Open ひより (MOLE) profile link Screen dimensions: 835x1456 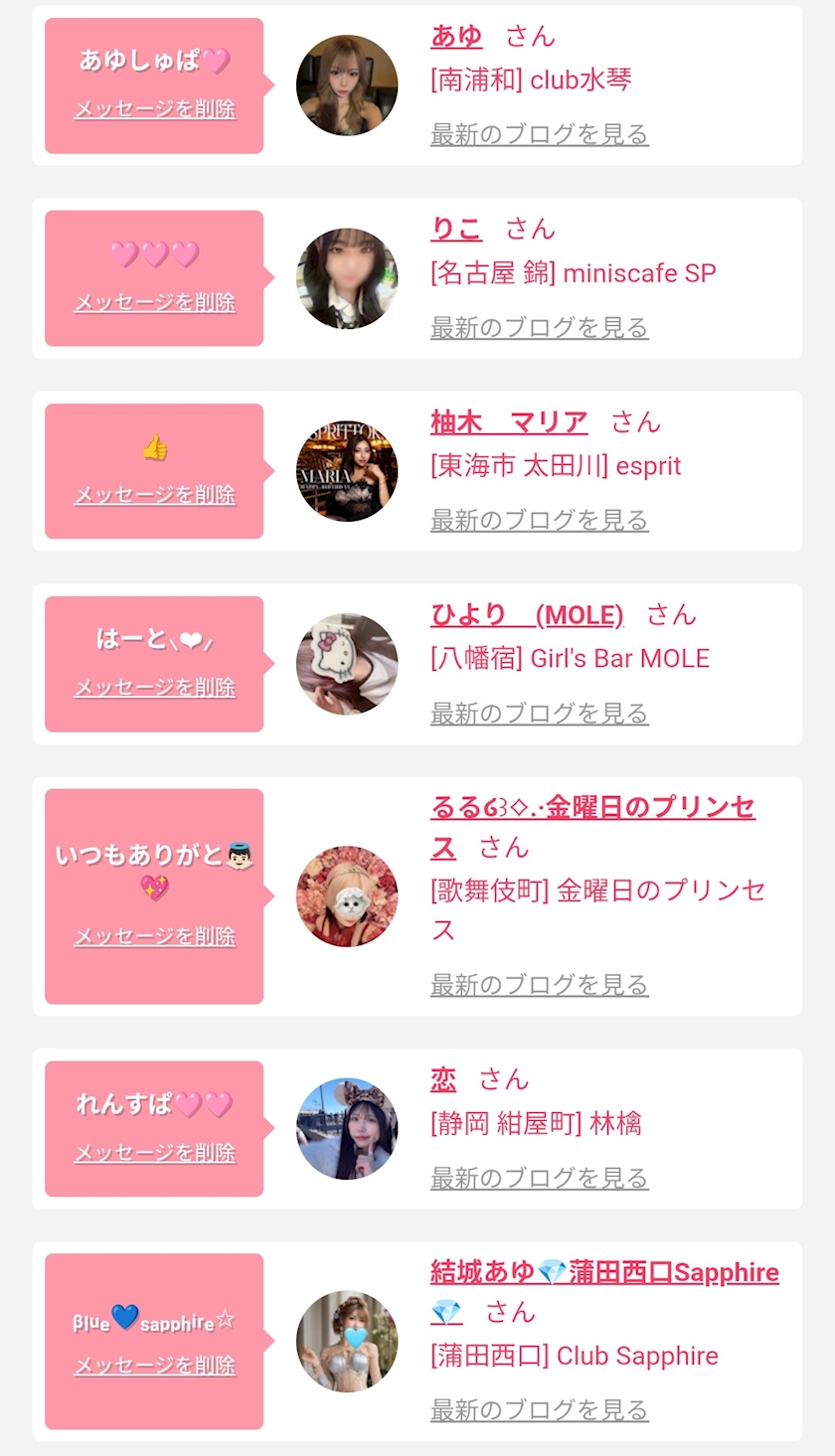pos(527,615)
